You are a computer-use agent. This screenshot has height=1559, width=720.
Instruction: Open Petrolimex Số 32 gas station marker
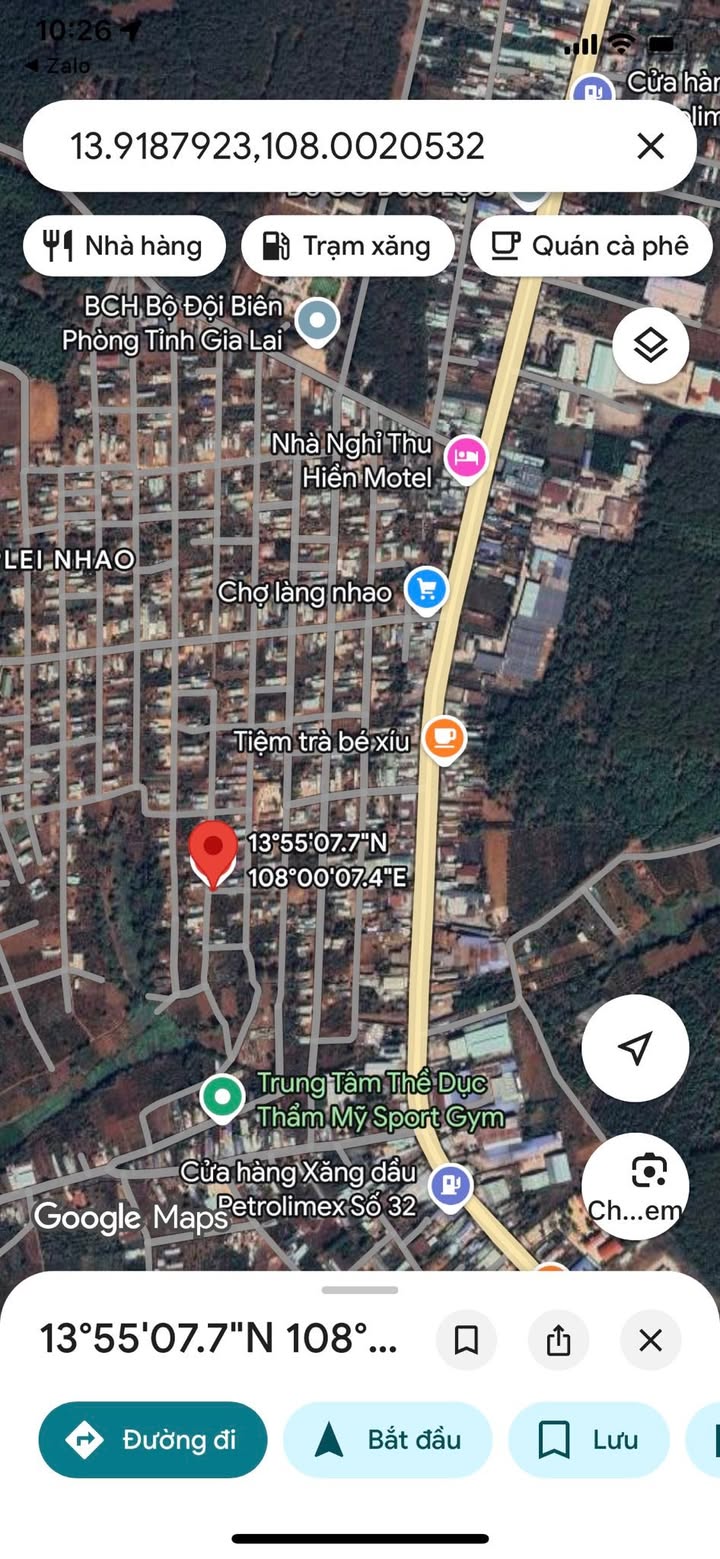coord(450,1186)
